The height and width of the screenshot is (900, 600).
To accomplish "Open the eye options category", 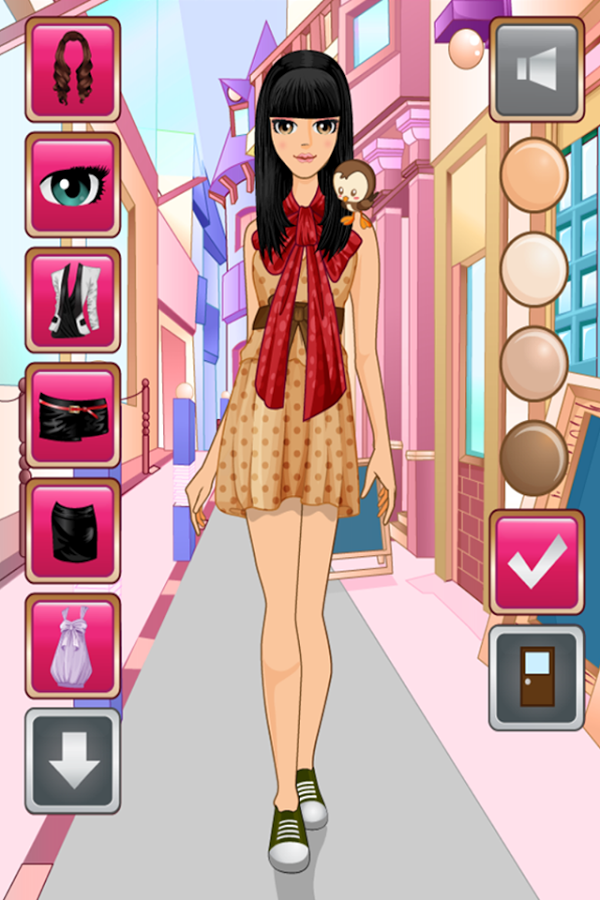I will click(x=73, y=185).
